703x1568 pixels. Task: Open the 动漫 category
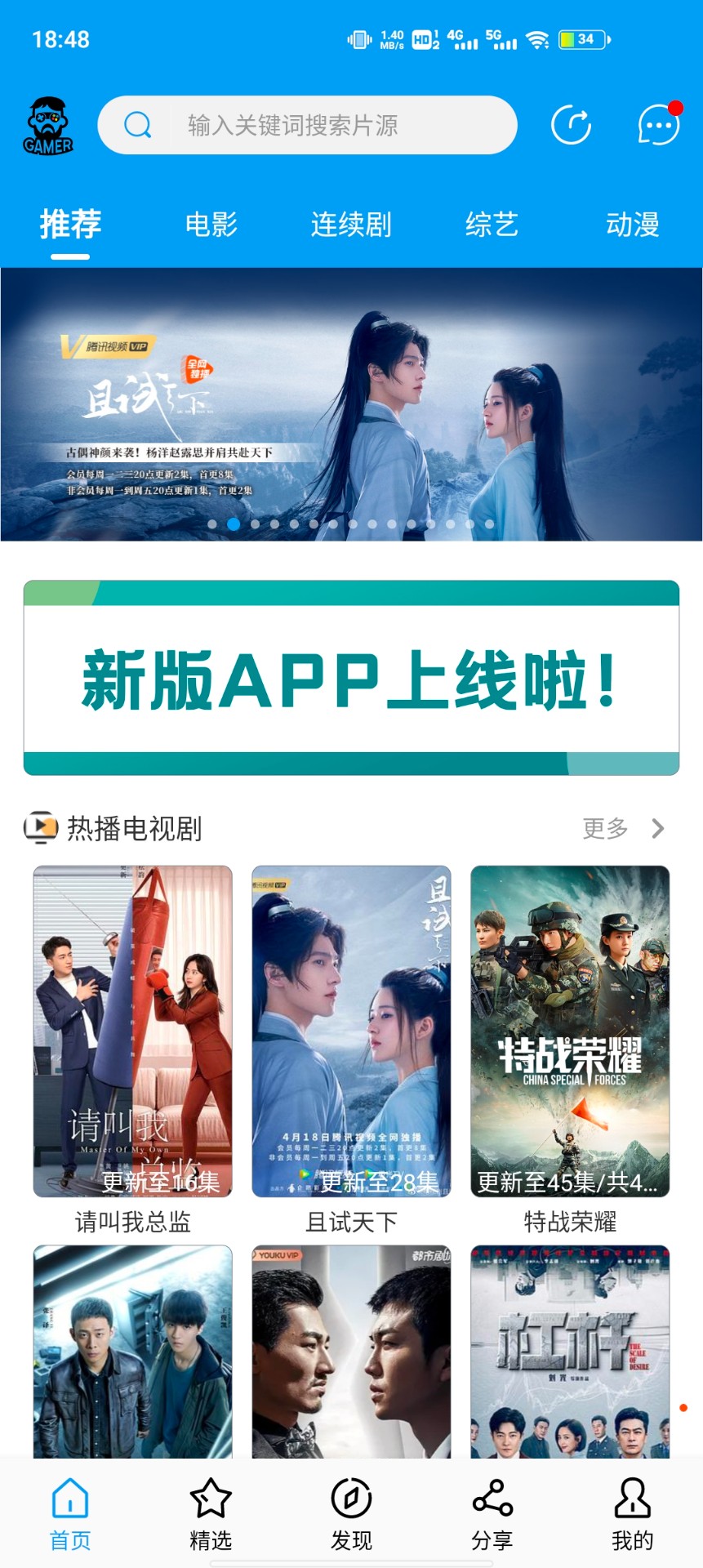pyautogui.click(x=633, y=223)
